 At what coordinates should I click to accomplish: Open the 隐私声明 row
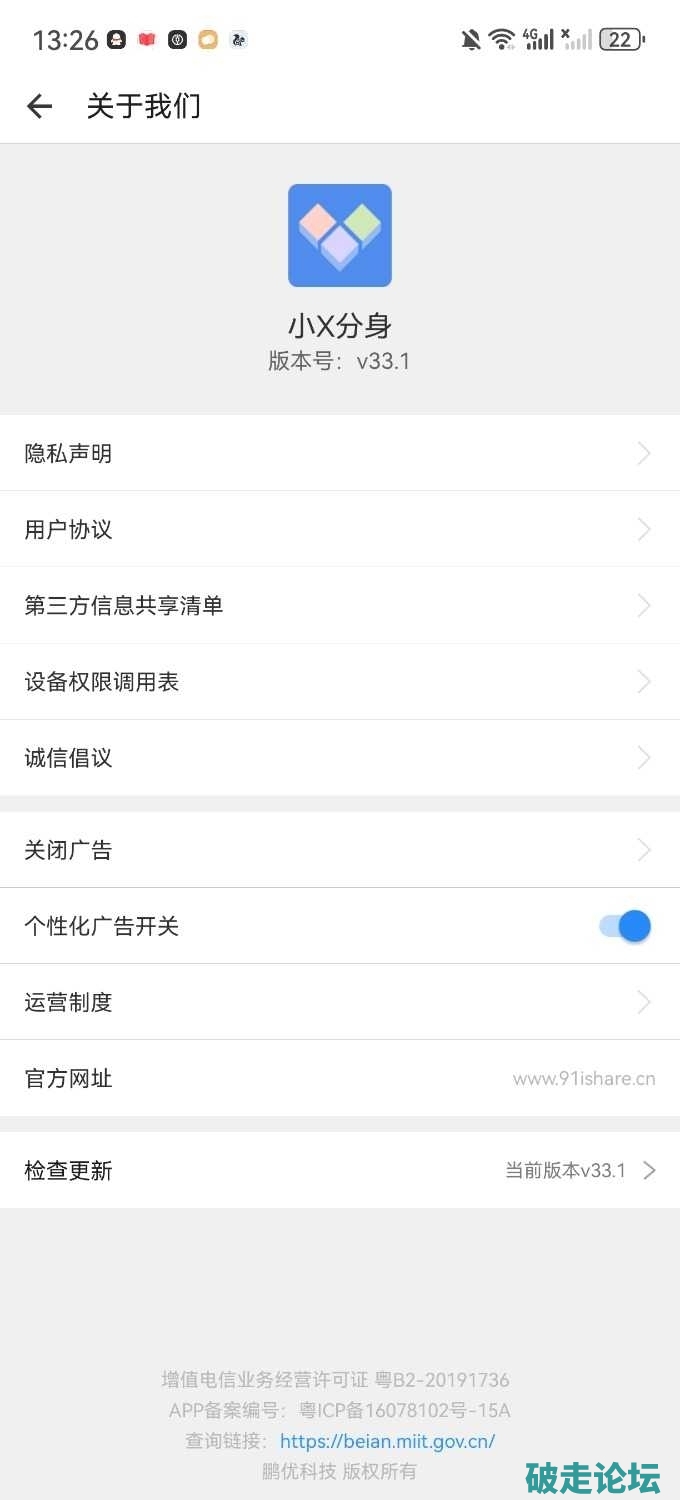[x=340, y=454]
